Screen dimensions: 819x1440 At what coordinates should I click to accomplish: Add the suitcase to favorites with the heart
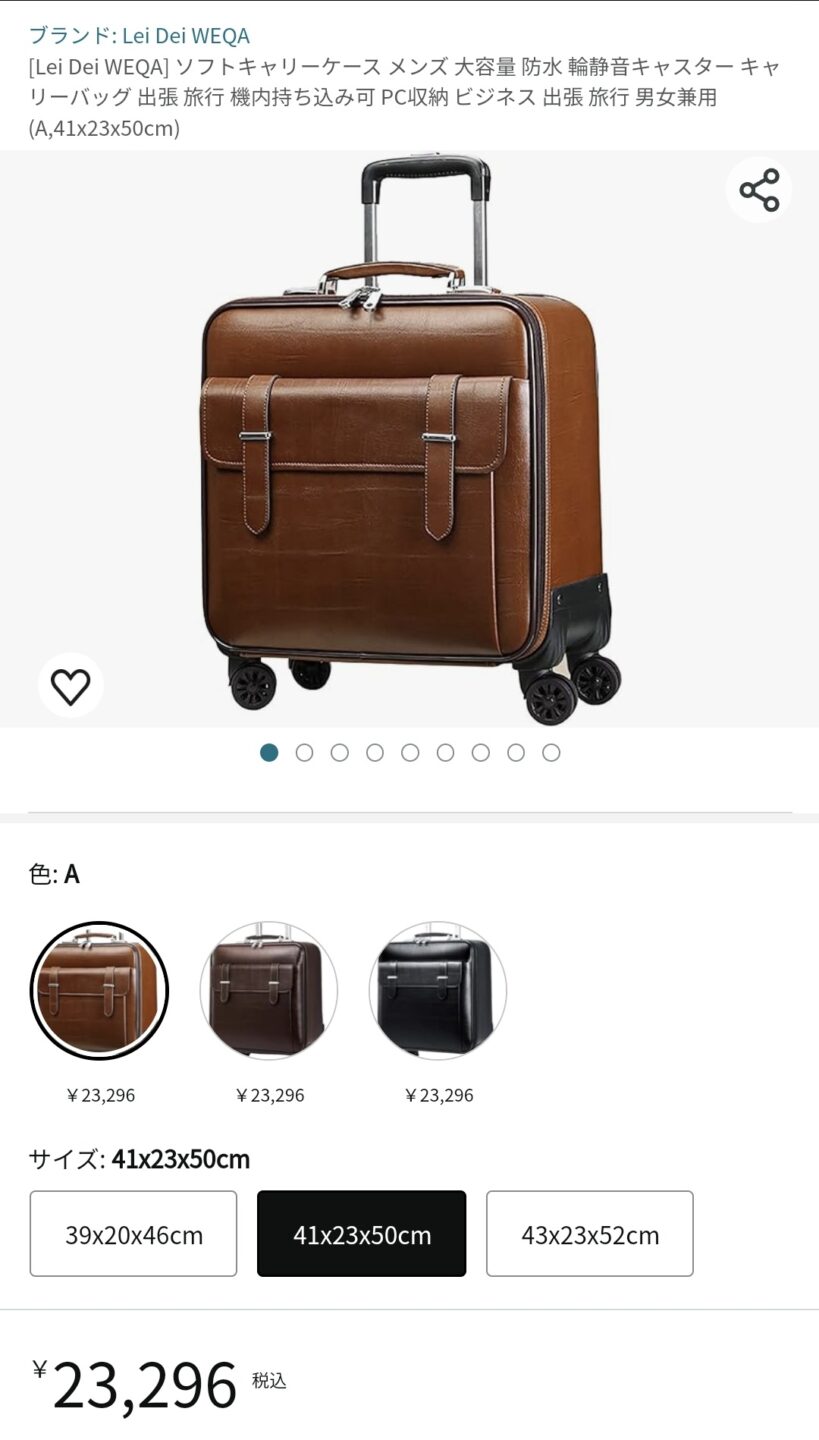click(x=71, y=686)
